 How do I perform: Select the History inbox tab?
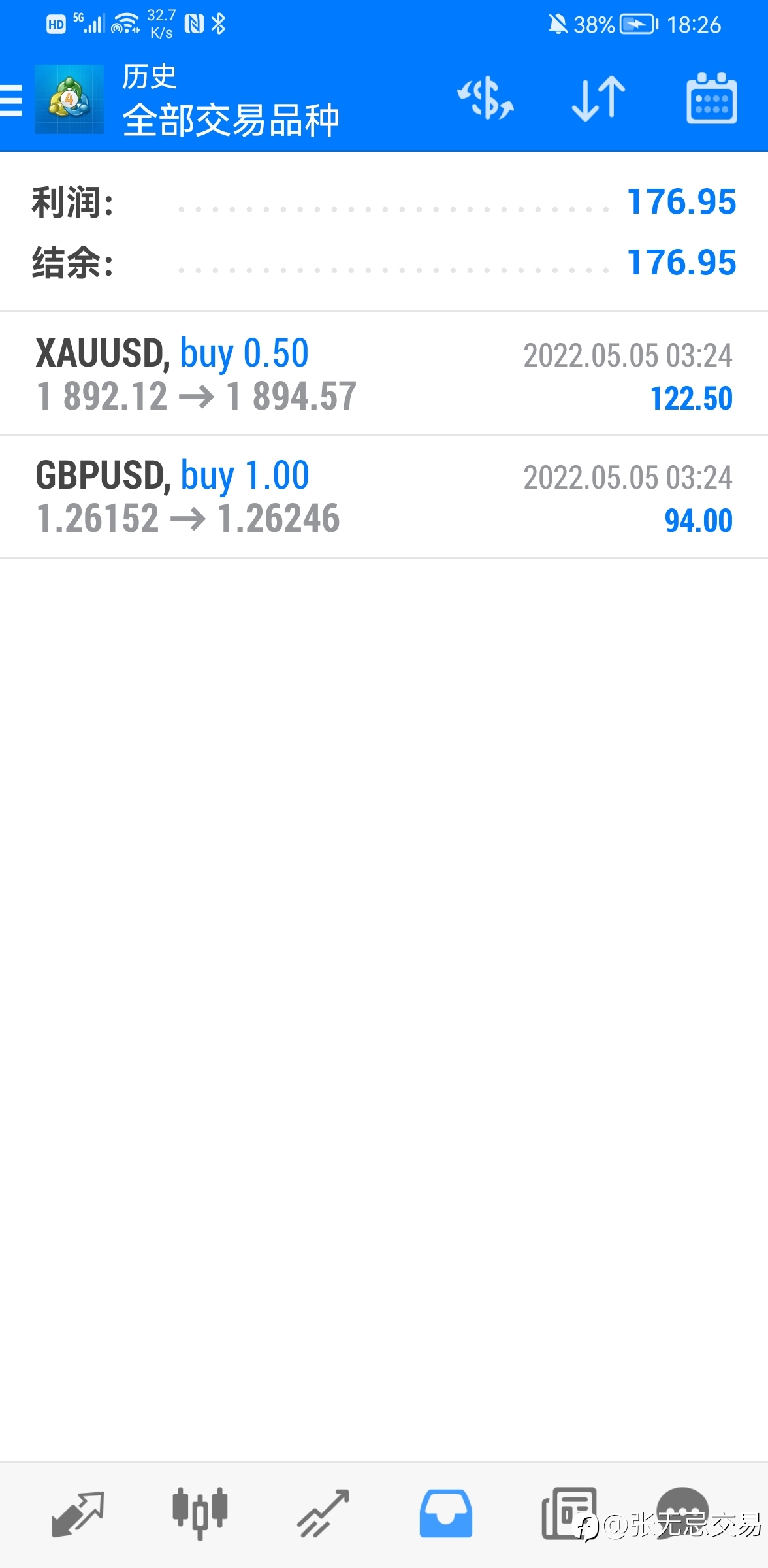446,1513
